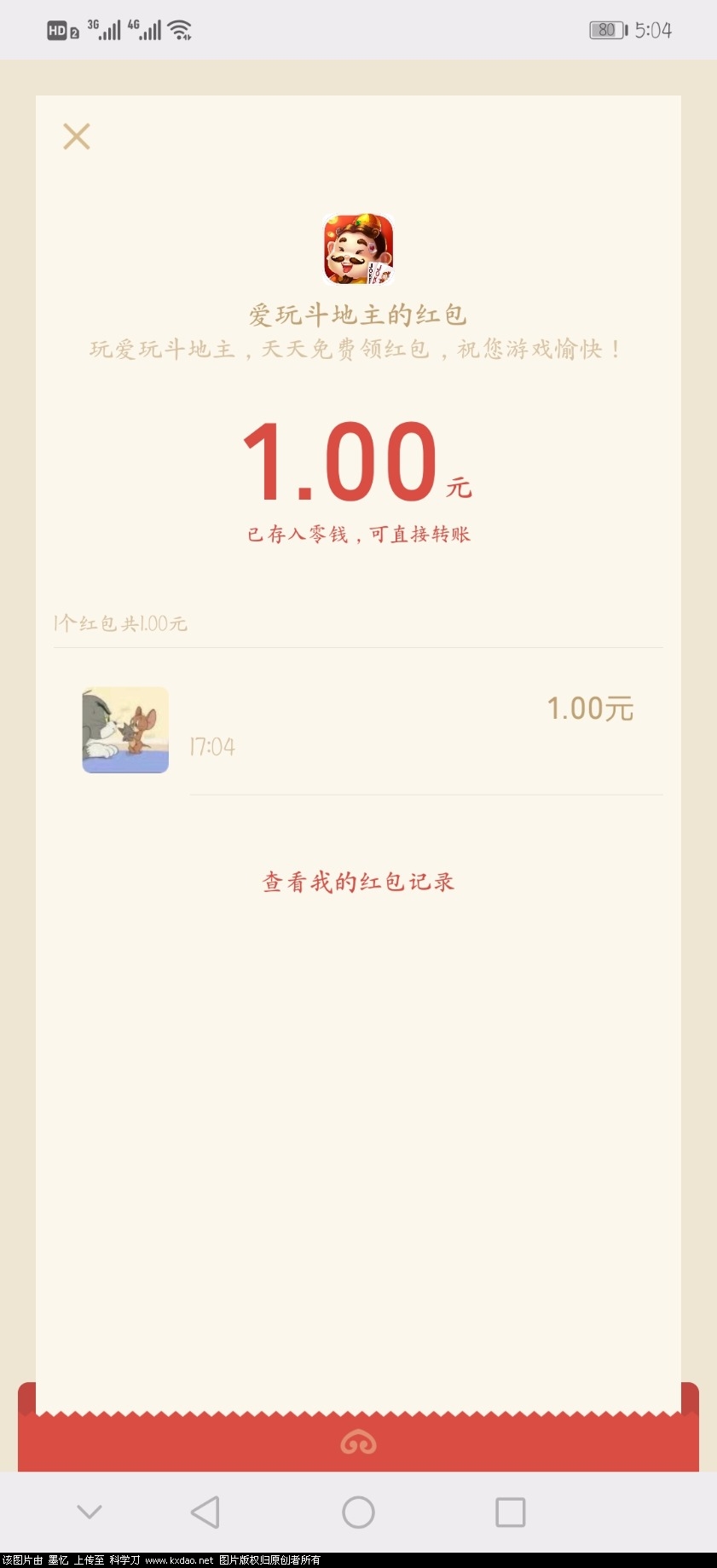The height and width of the screenshot is (1568, 717).
Task: Open 查看我的红包记录 link
Action: click(358, 881)
